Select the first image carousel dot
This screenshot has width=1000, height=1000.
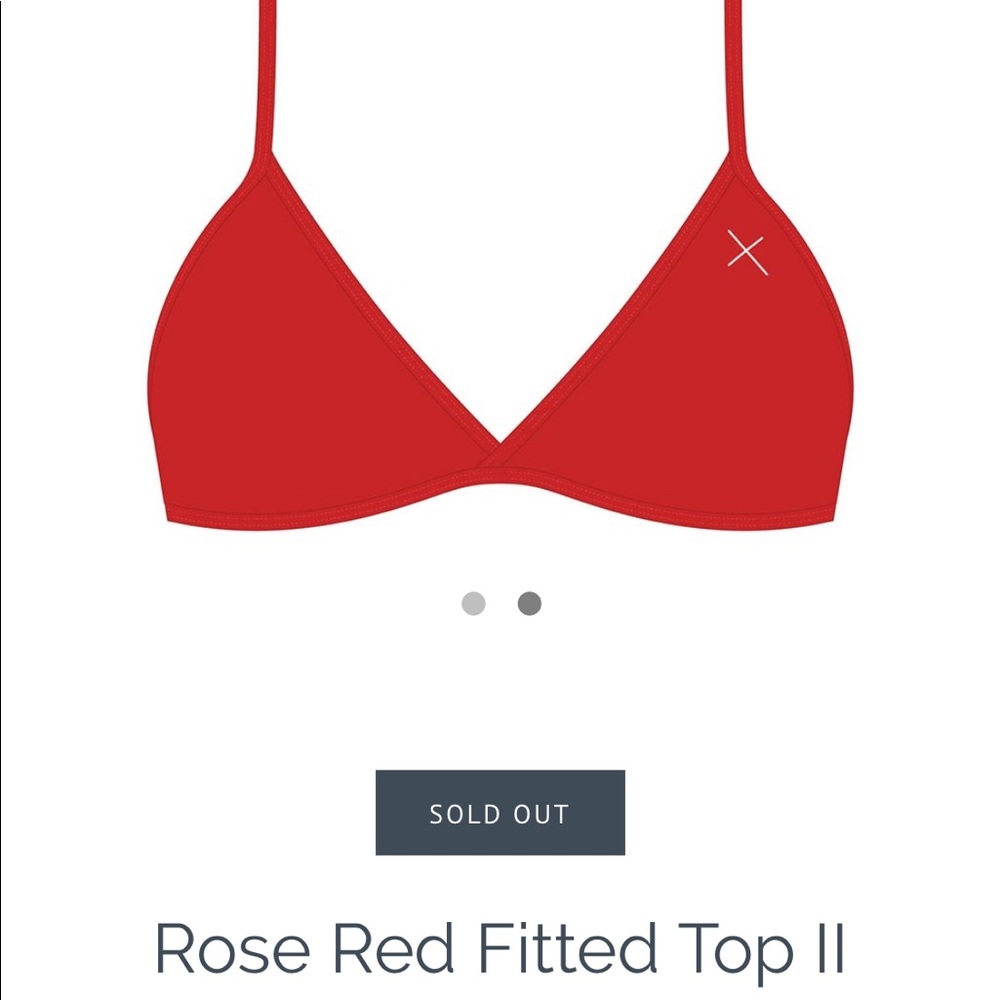tap(473, 604)
